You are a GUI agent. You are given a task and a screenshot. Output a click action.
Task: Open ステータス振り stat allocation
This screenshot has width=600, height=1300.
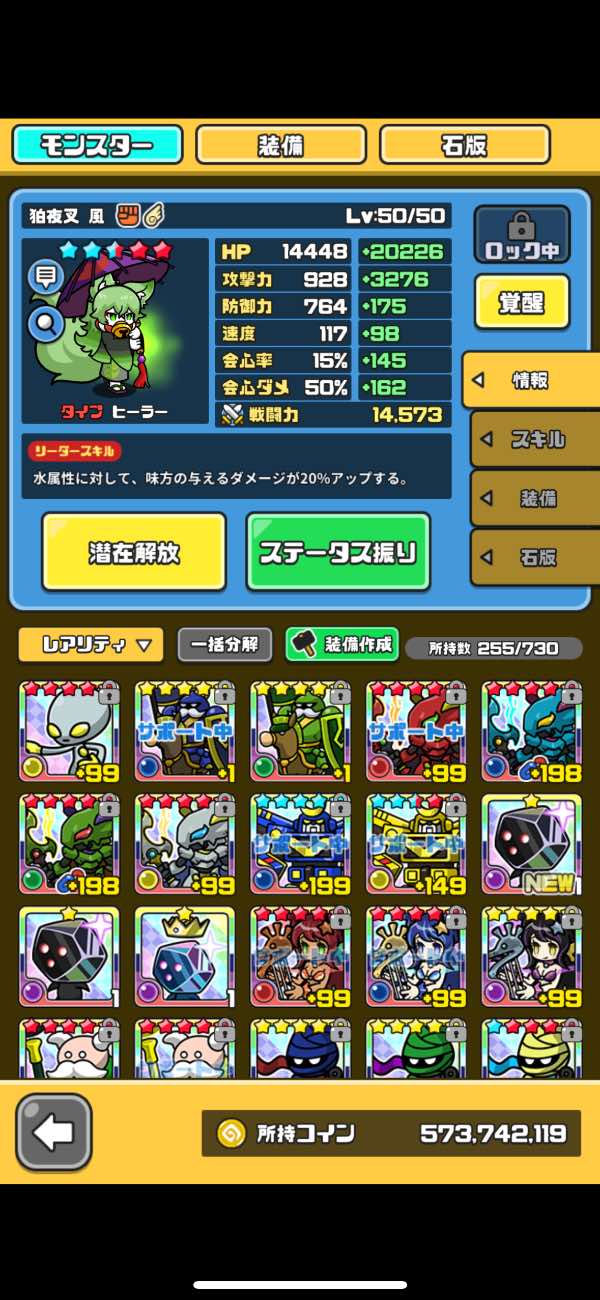point(338,552)
